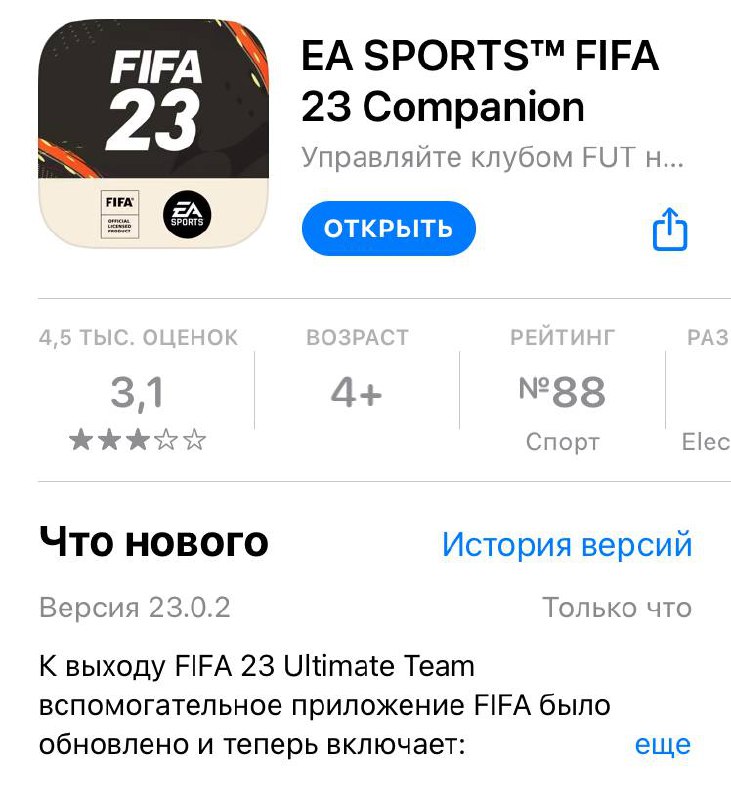The width and height of the screenshot is (731, 800).
Task: Expand the update notes with еще
Action: [662, 744]
